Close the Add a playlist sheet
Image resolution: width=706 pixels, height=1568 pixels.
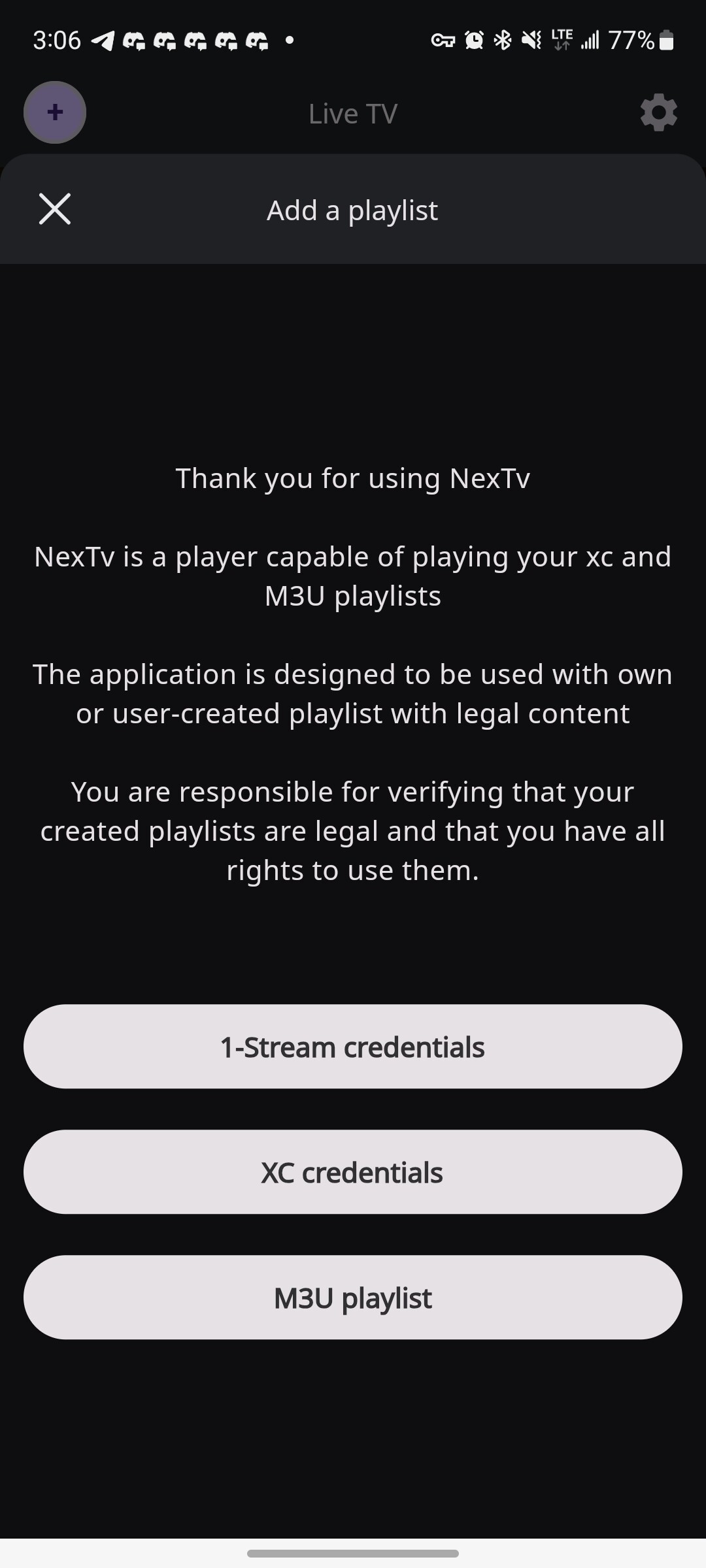point(55,209)
